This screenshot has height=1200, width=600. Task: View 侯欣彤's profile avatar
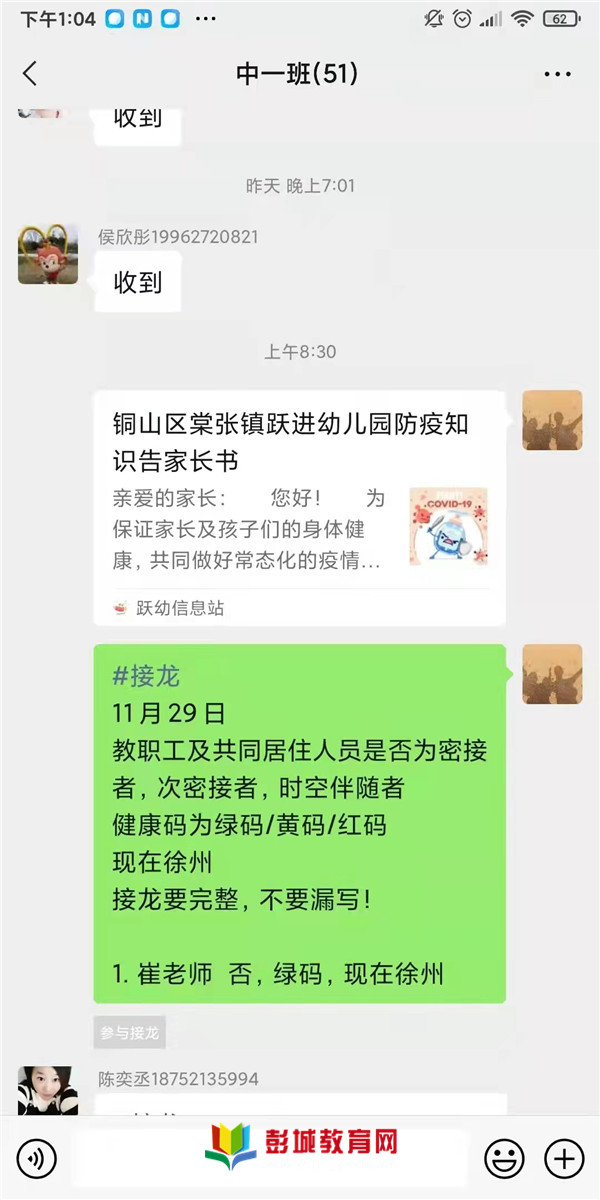[48, 254]
